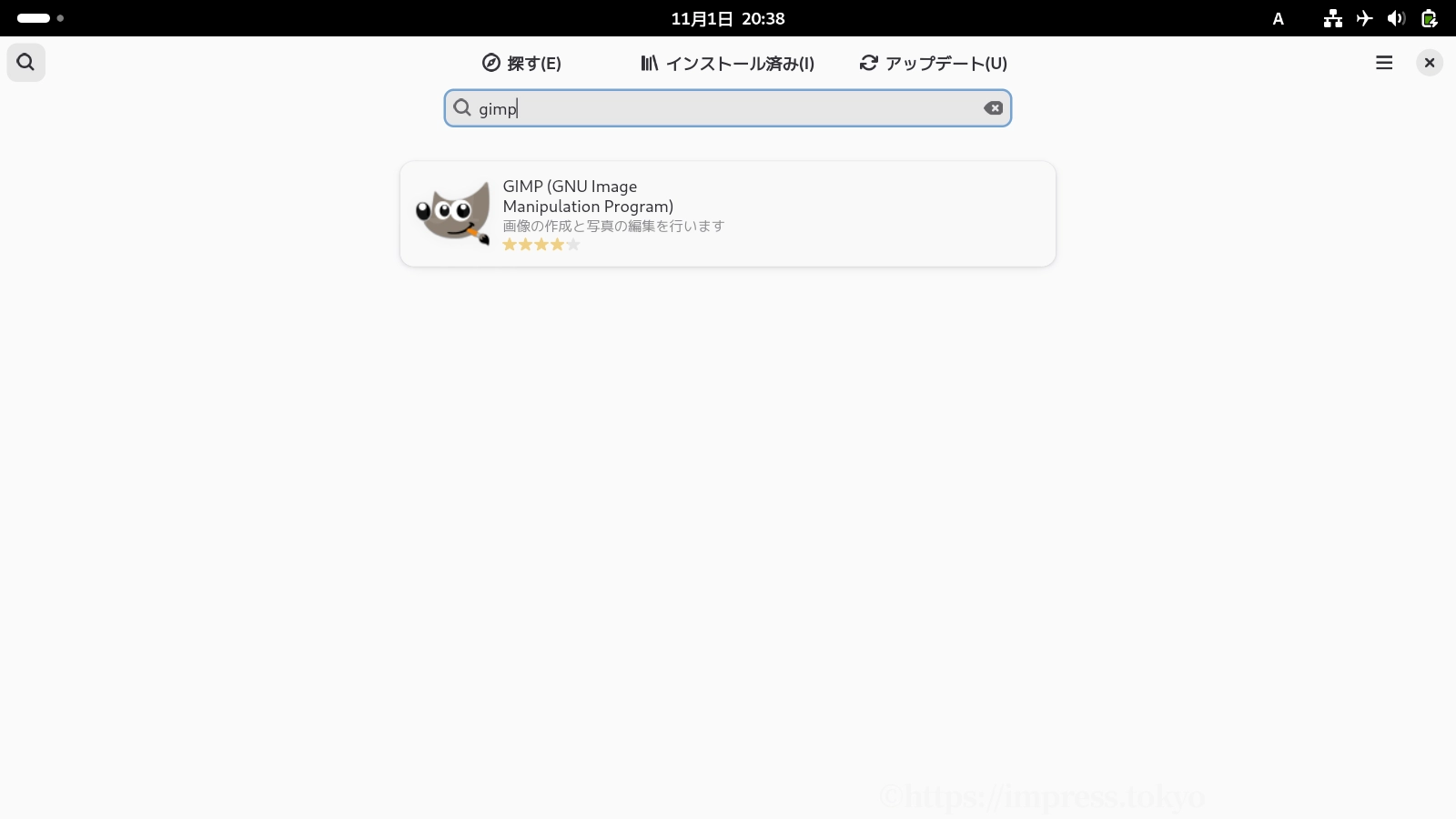Screen dimensions: 1456x819
Task: Switch to the インストール済み(I) tab
Action: [727, 63]
